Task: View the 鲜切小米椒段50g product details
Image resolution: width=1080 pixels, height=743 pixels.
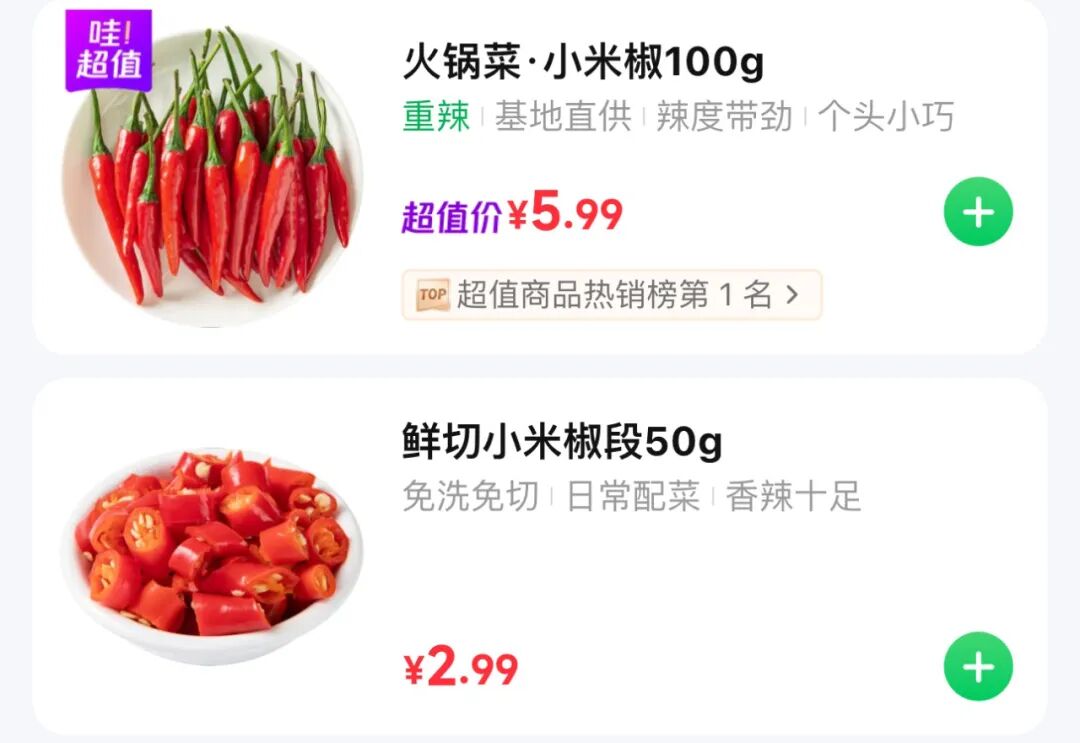Action: pyautogui.click(x=561, y=442)
